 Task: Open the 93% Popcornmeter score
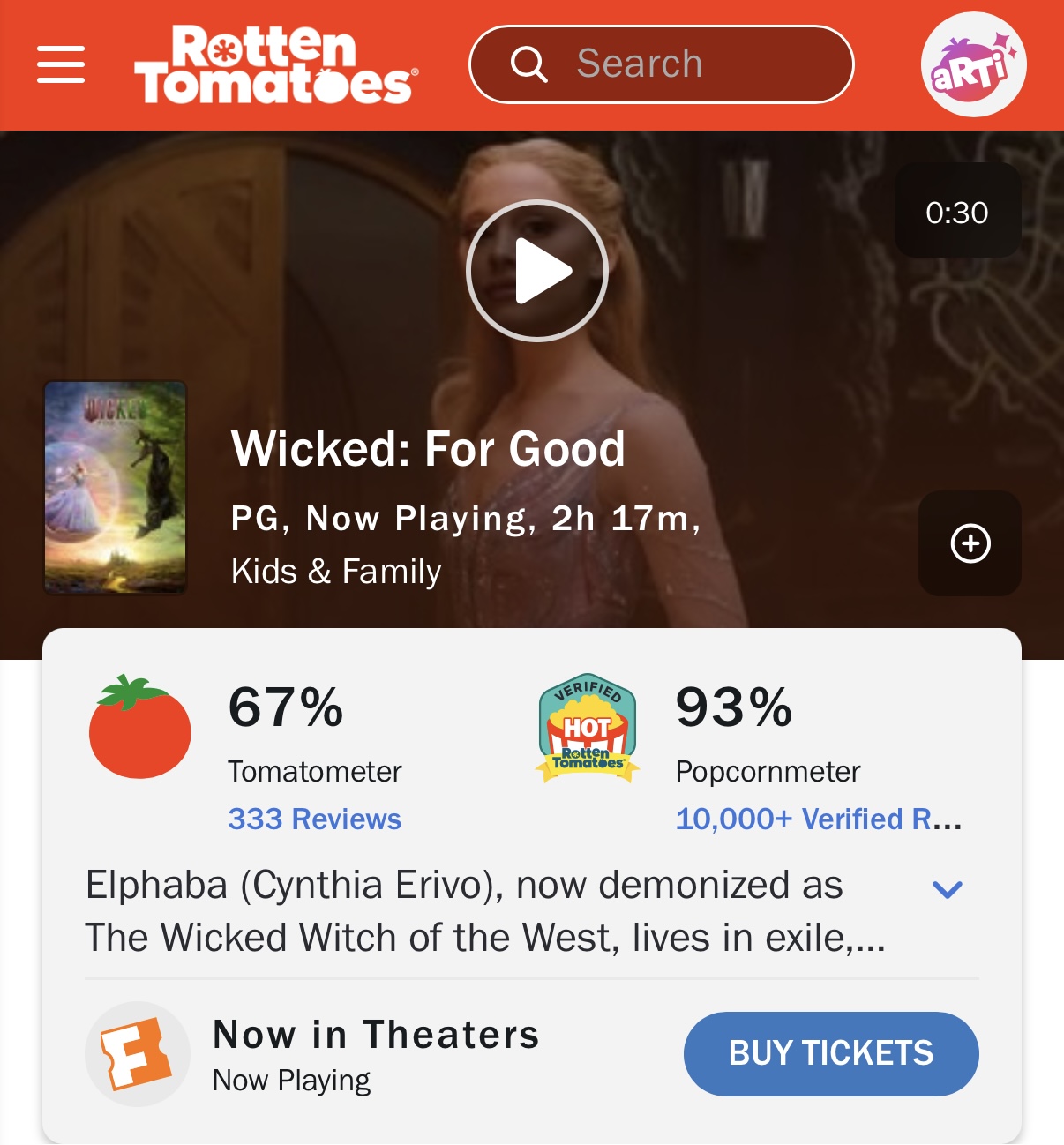pos(733,707)
